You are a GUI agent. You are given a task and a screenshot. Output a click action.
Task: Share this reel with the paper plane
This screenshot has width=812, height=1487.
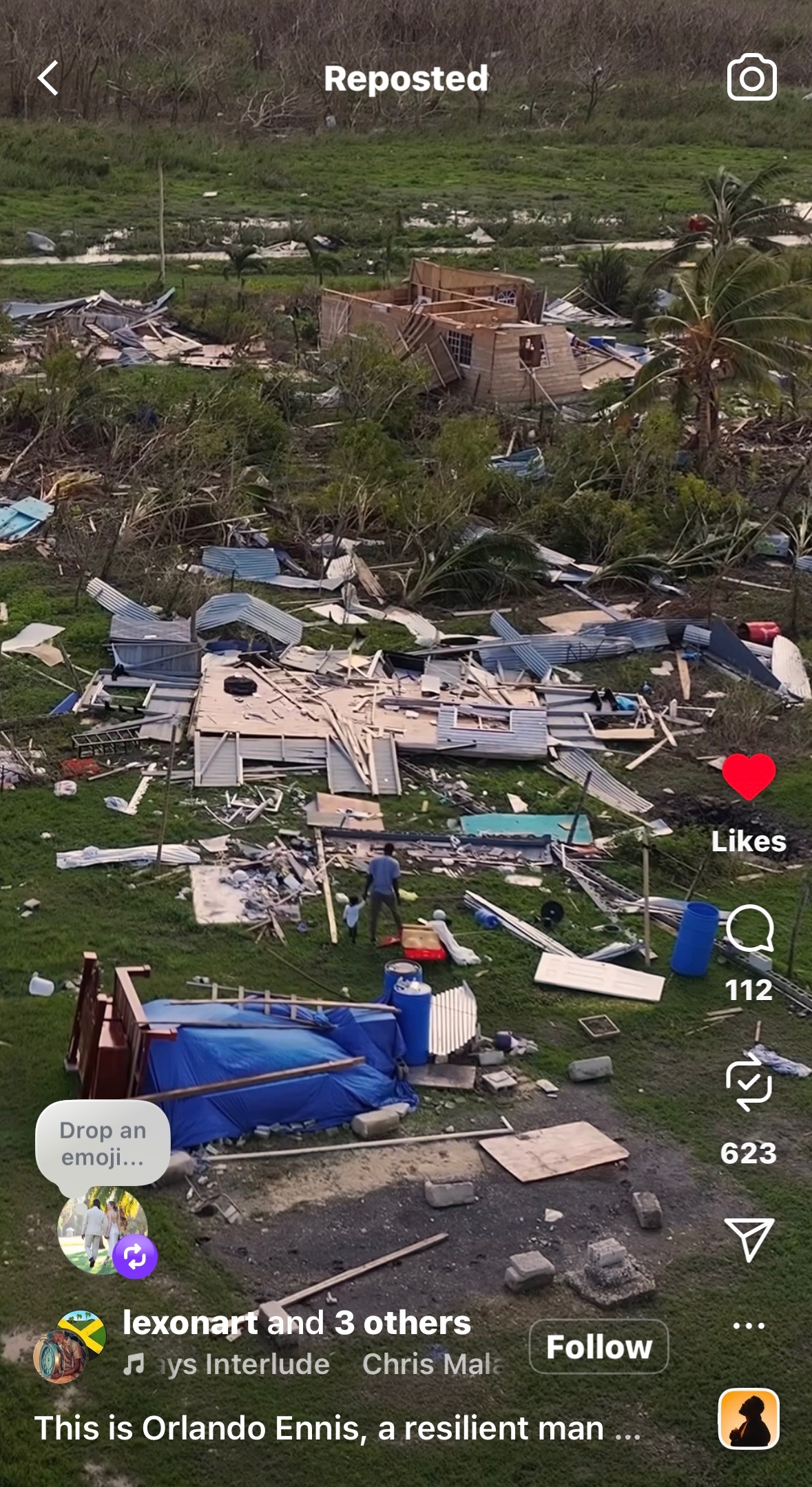coord(749,1239)
